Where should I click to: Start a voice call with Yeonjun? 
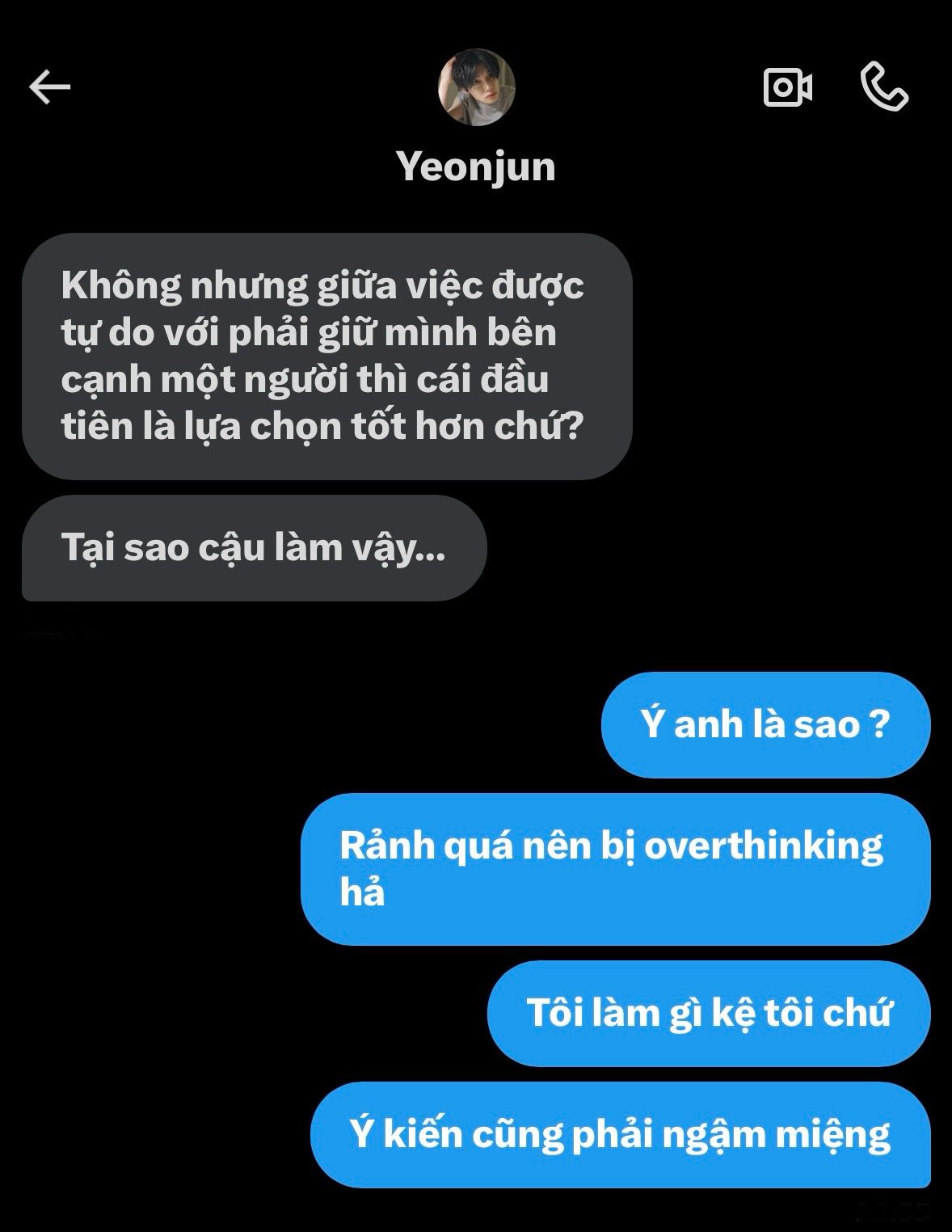pos(884,87)
